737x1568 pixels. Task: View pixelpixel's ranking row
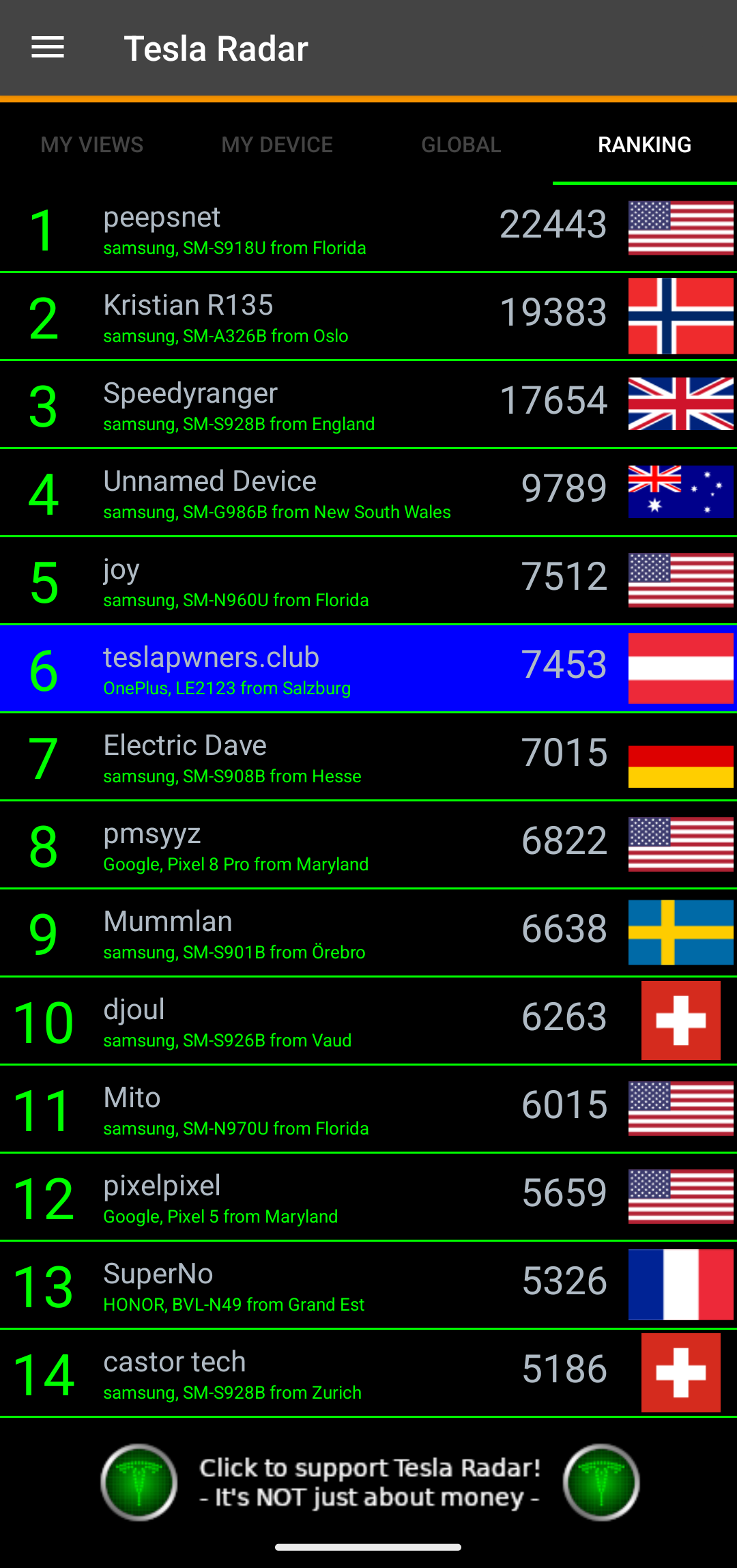pyautogui.click(x=369, y=1197)
